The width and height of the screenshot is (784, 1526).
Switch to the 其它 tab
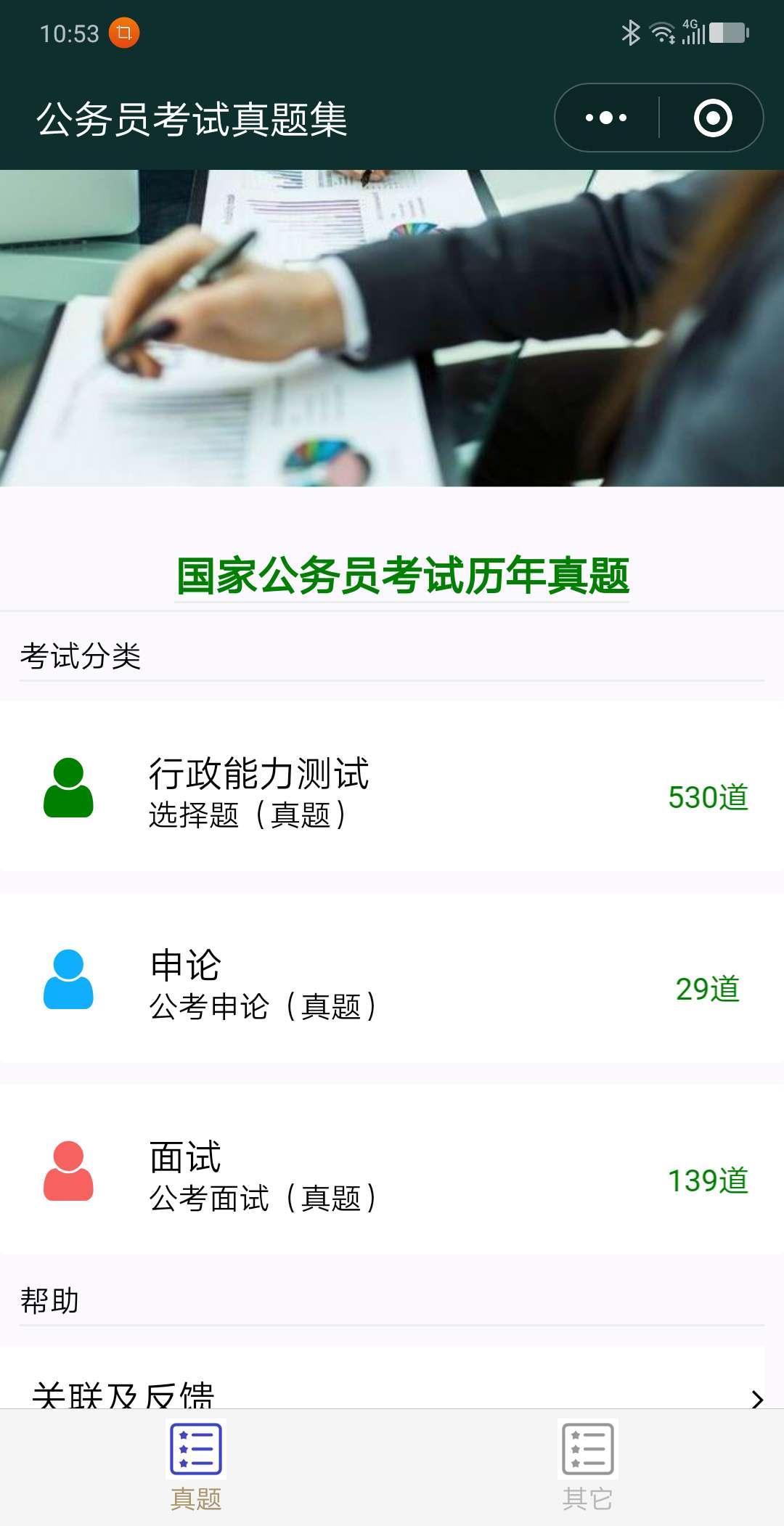(x=587, y=1466)
